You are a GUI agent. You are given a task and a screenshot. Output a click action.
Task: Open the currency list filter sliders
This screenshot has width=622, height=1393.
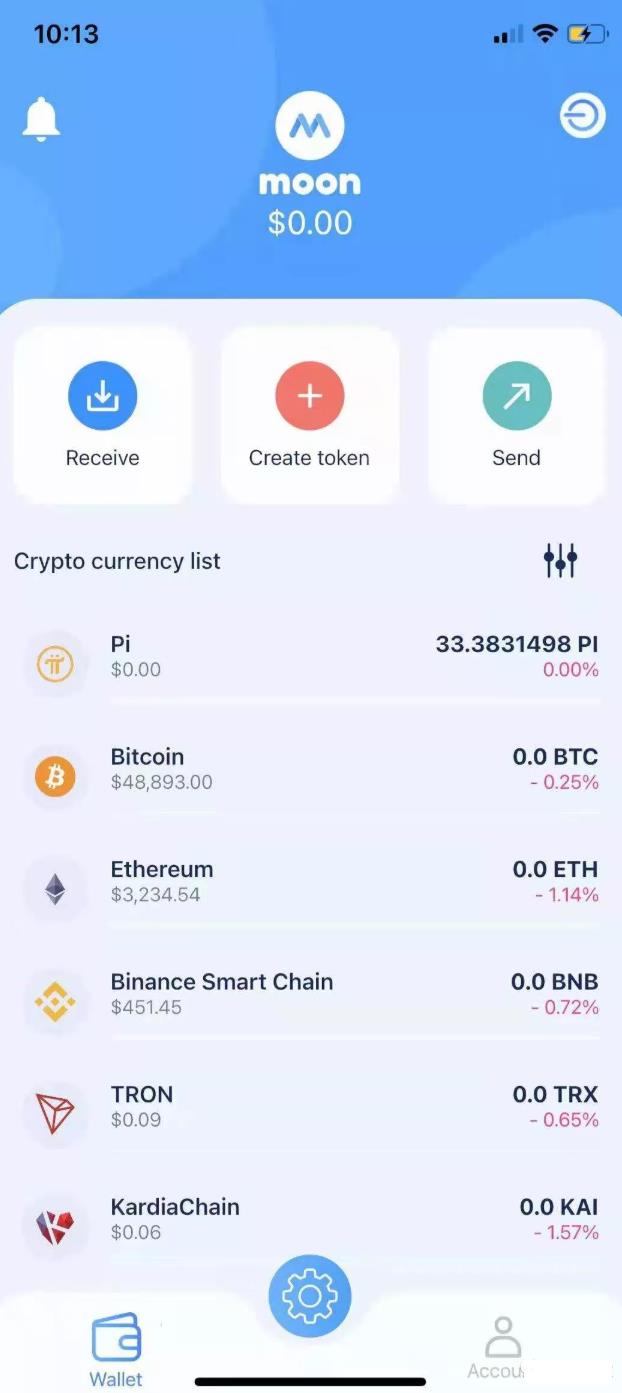[x=560, y=560]
